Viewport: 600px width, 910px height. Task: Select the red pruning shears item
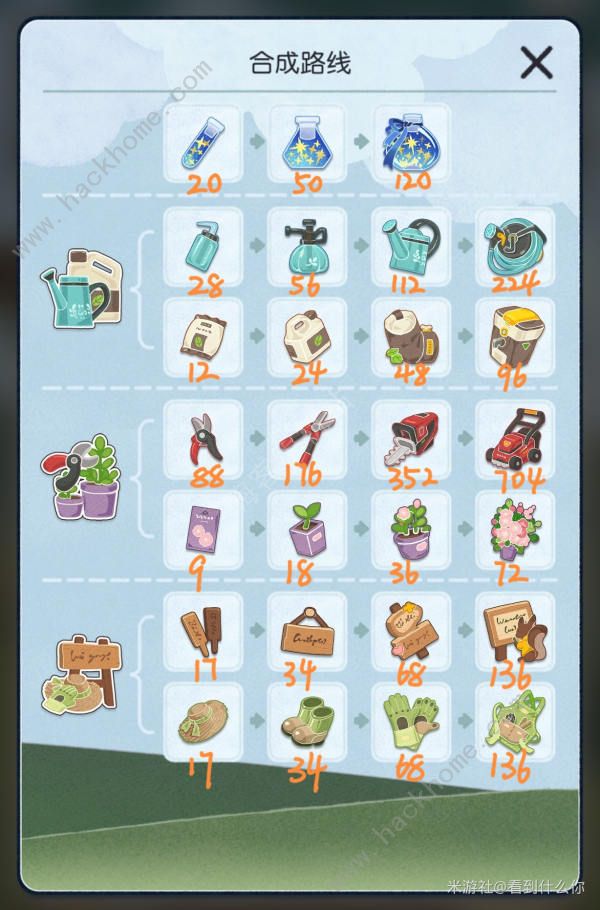(203, 436)
